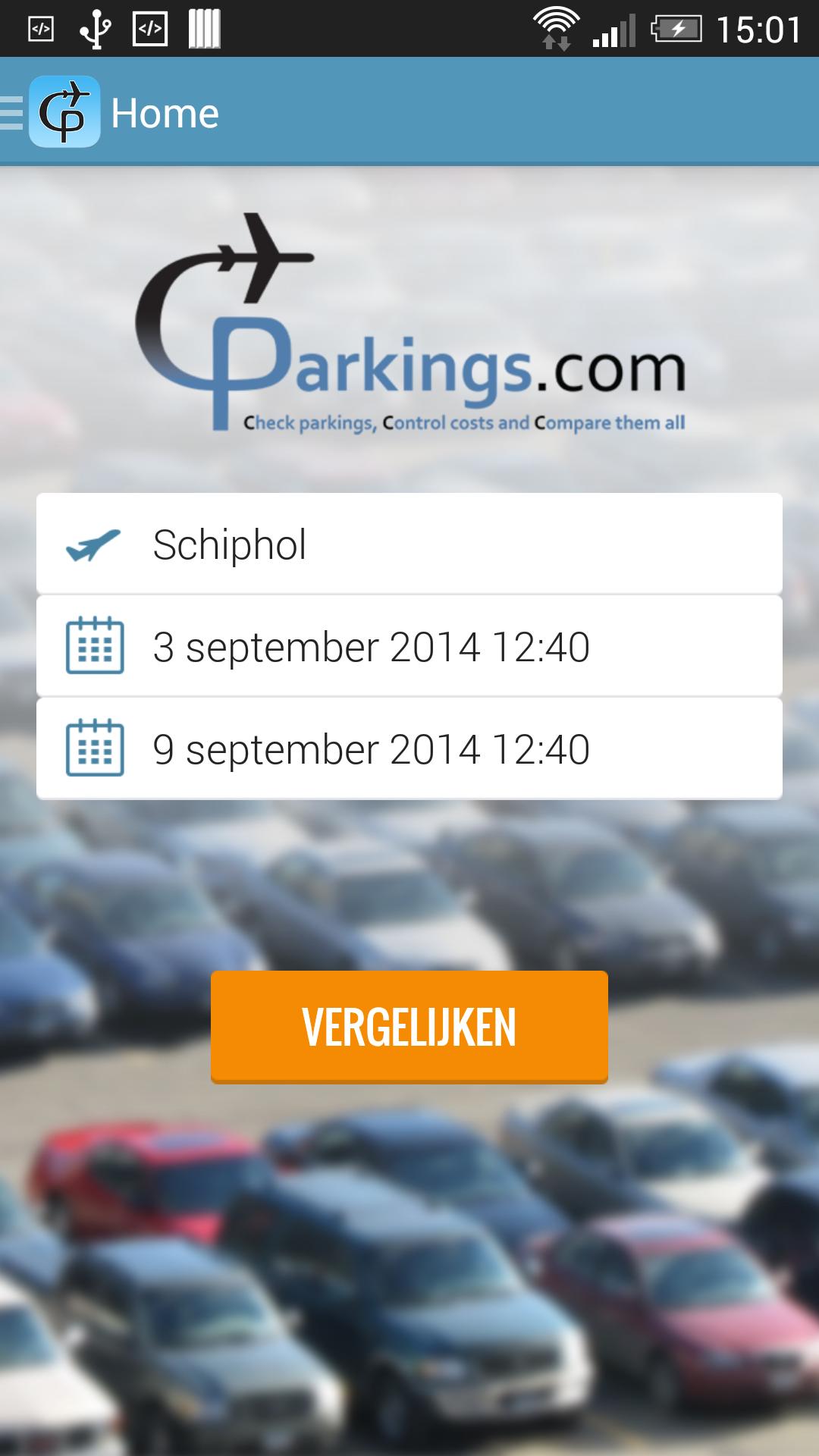Viewport: 819px width, 1456px height.
Task: Select the Schiphol airport field
Action: point(409,544)
